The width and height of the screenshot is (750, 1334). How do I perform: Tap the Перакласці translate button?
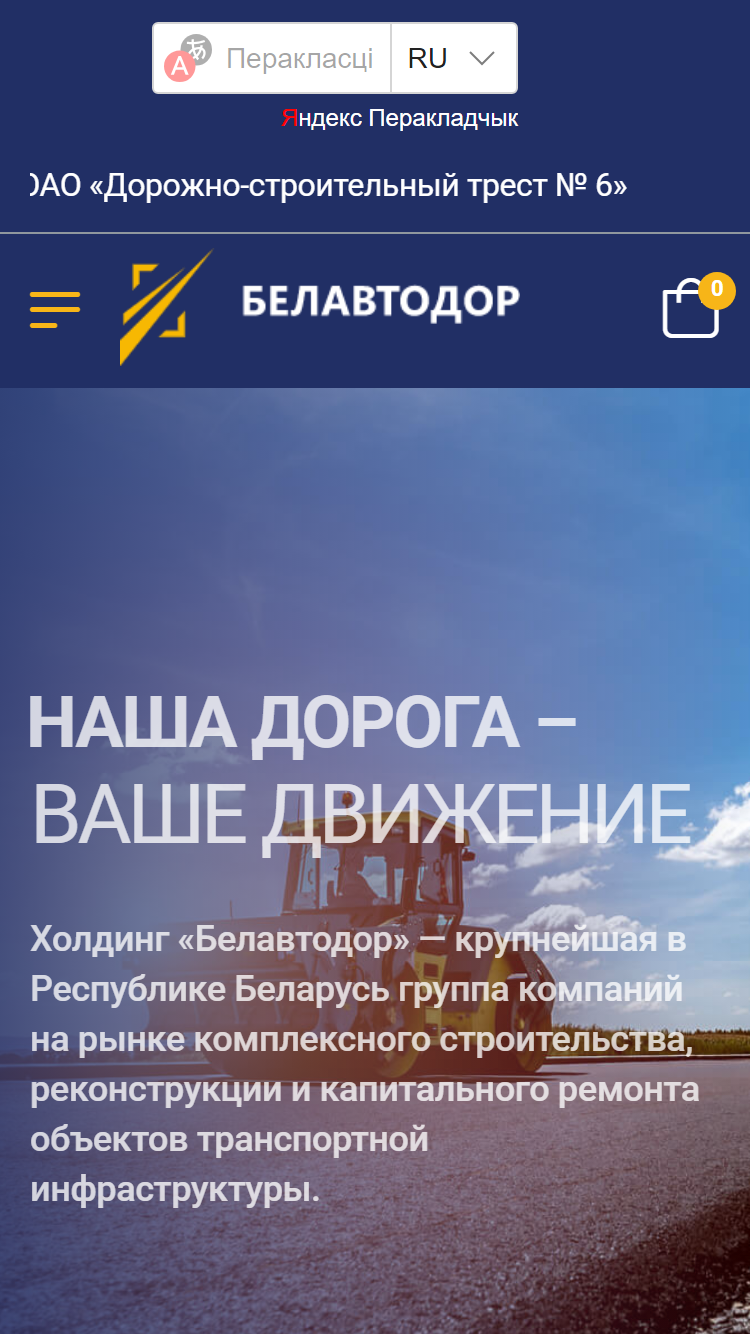tap(271, 58)
